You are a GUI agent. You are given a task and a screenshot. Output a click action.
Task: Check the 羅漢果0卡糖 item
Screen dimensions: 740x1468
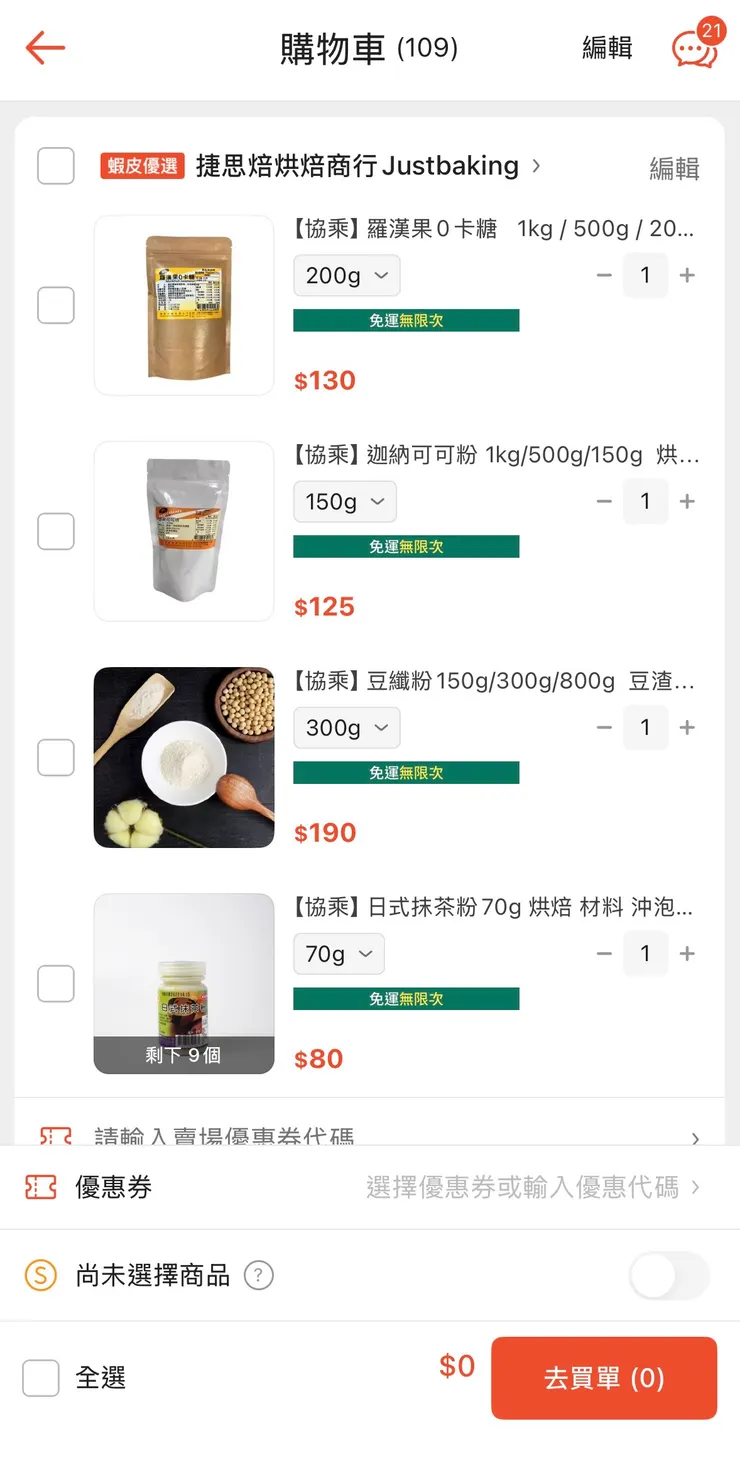pos(56,305)
